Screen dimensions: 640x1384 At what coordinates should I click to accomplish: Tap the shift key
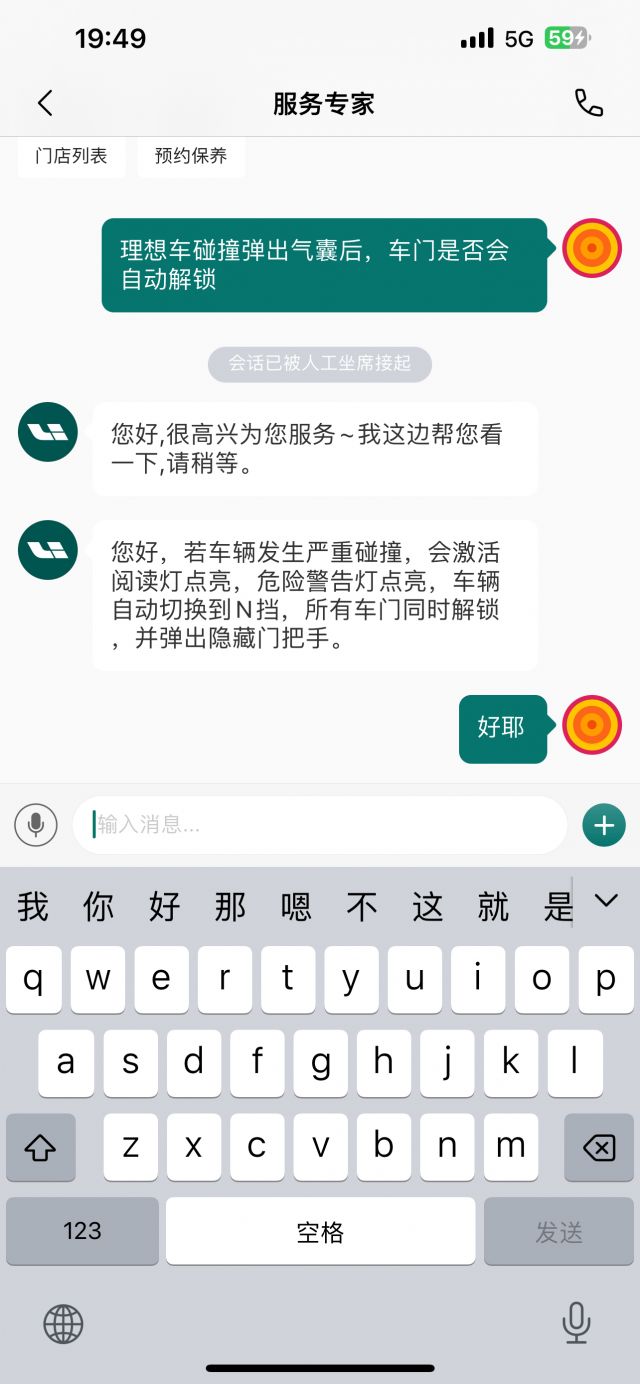[41, 1148]
